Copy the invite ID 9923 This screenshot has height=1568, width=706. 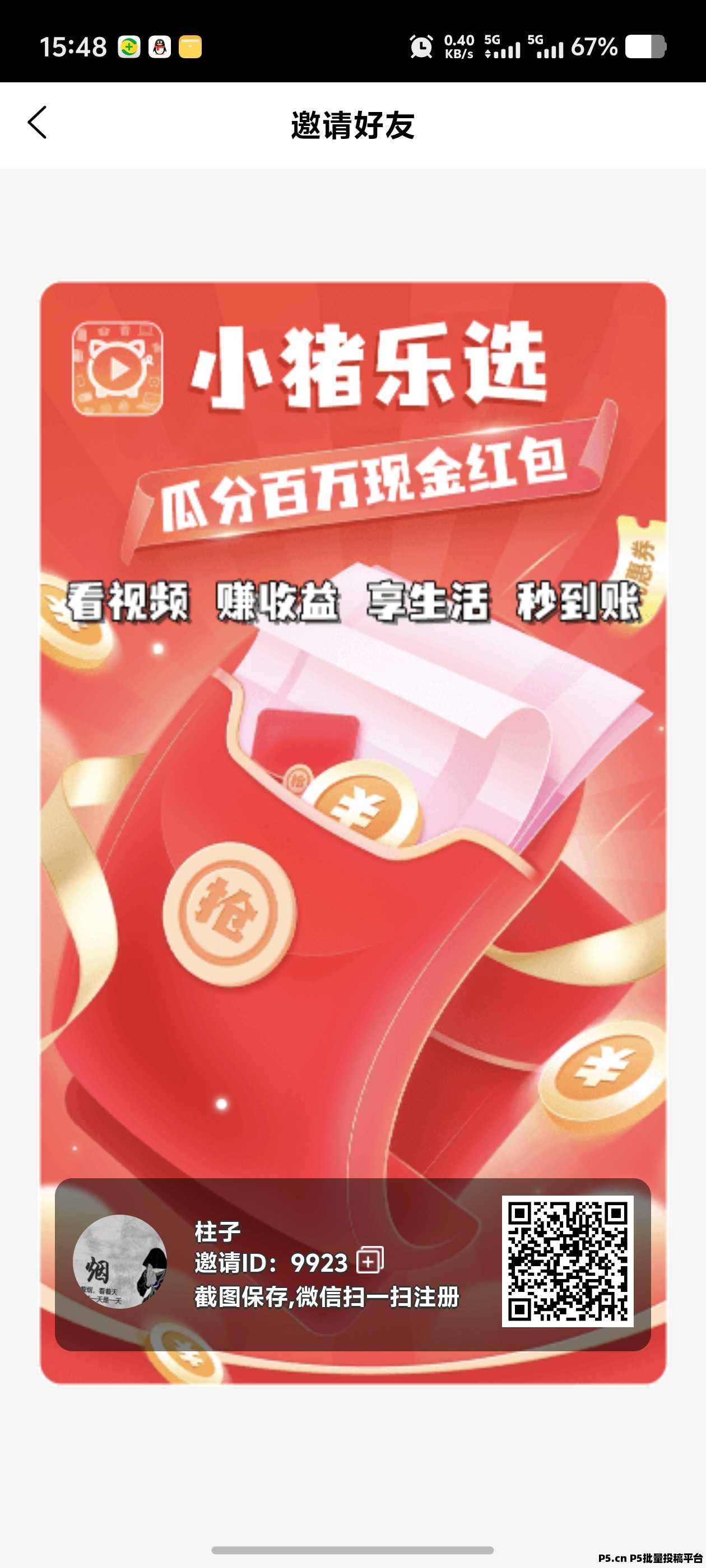pos(370,1260)
